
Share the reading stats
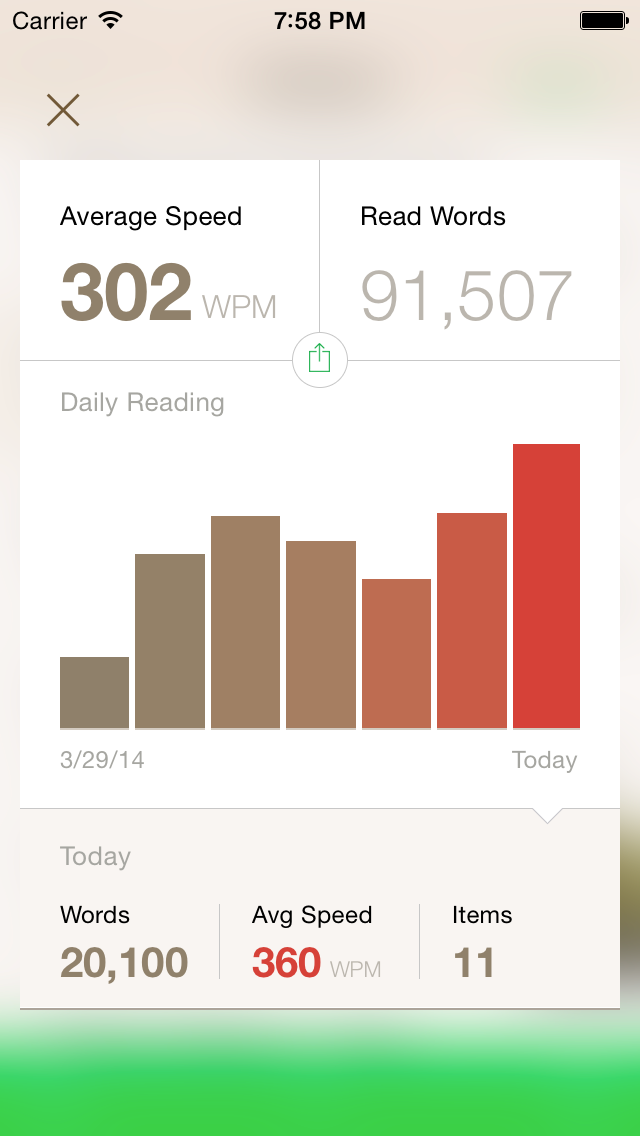(x=320, y=359)
